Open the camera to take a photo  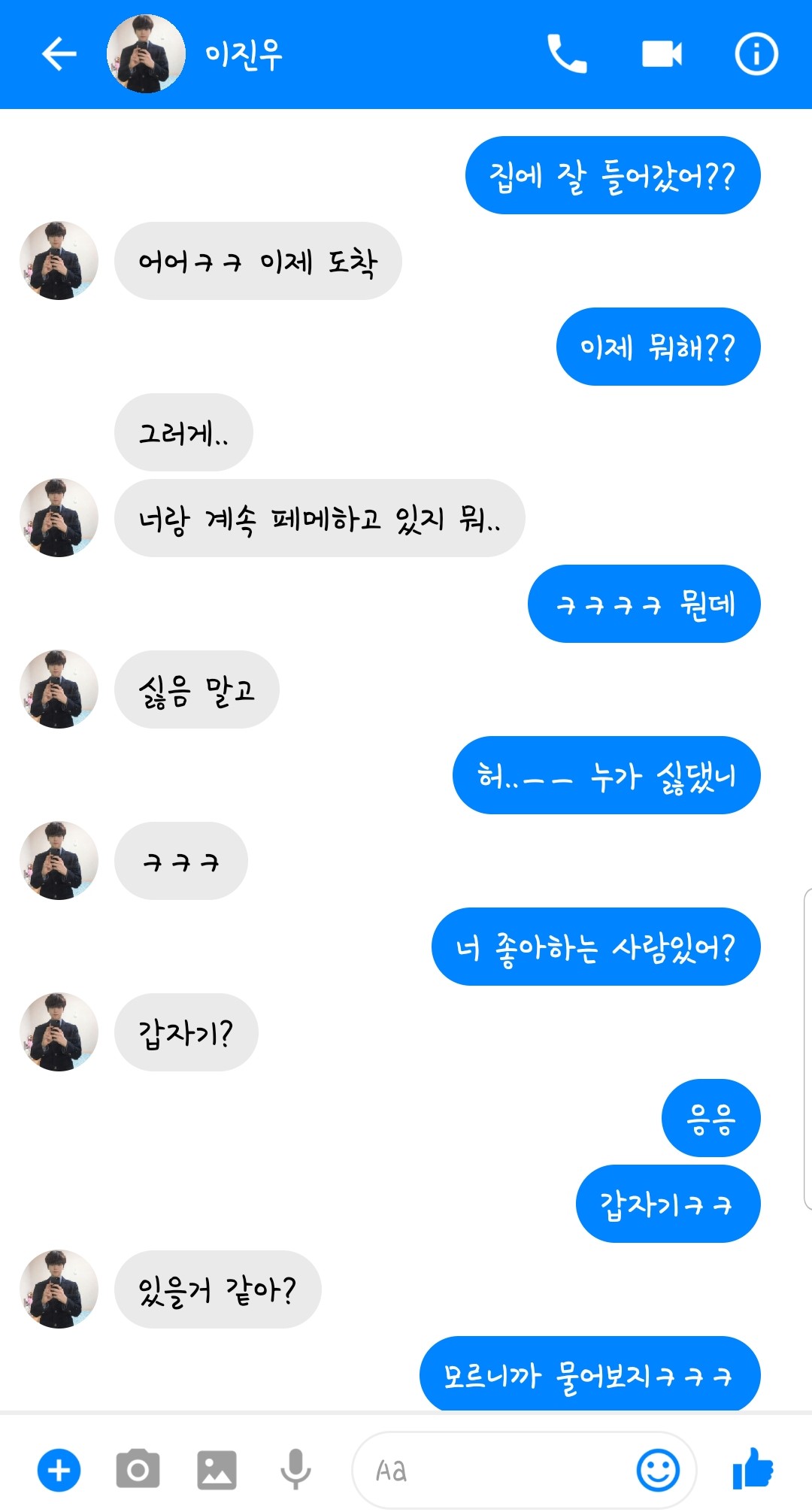click(x=138, y=1469)
